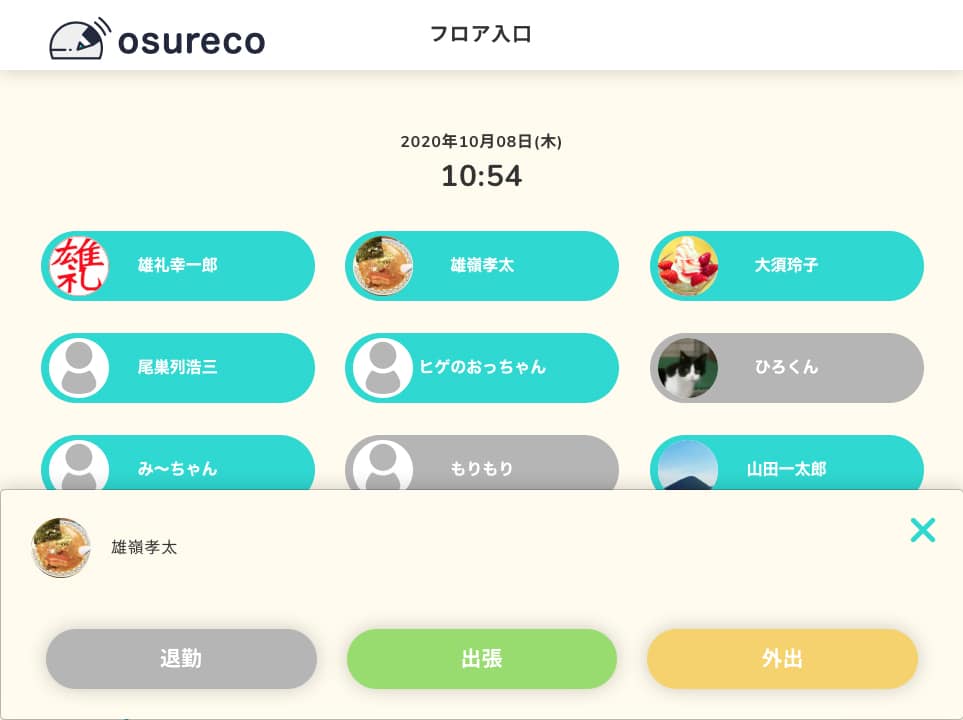Image resolution: width=963 pixels, height=720 pixels.
Task: Choose the 外出 button
Action: (x=782, y=659)
